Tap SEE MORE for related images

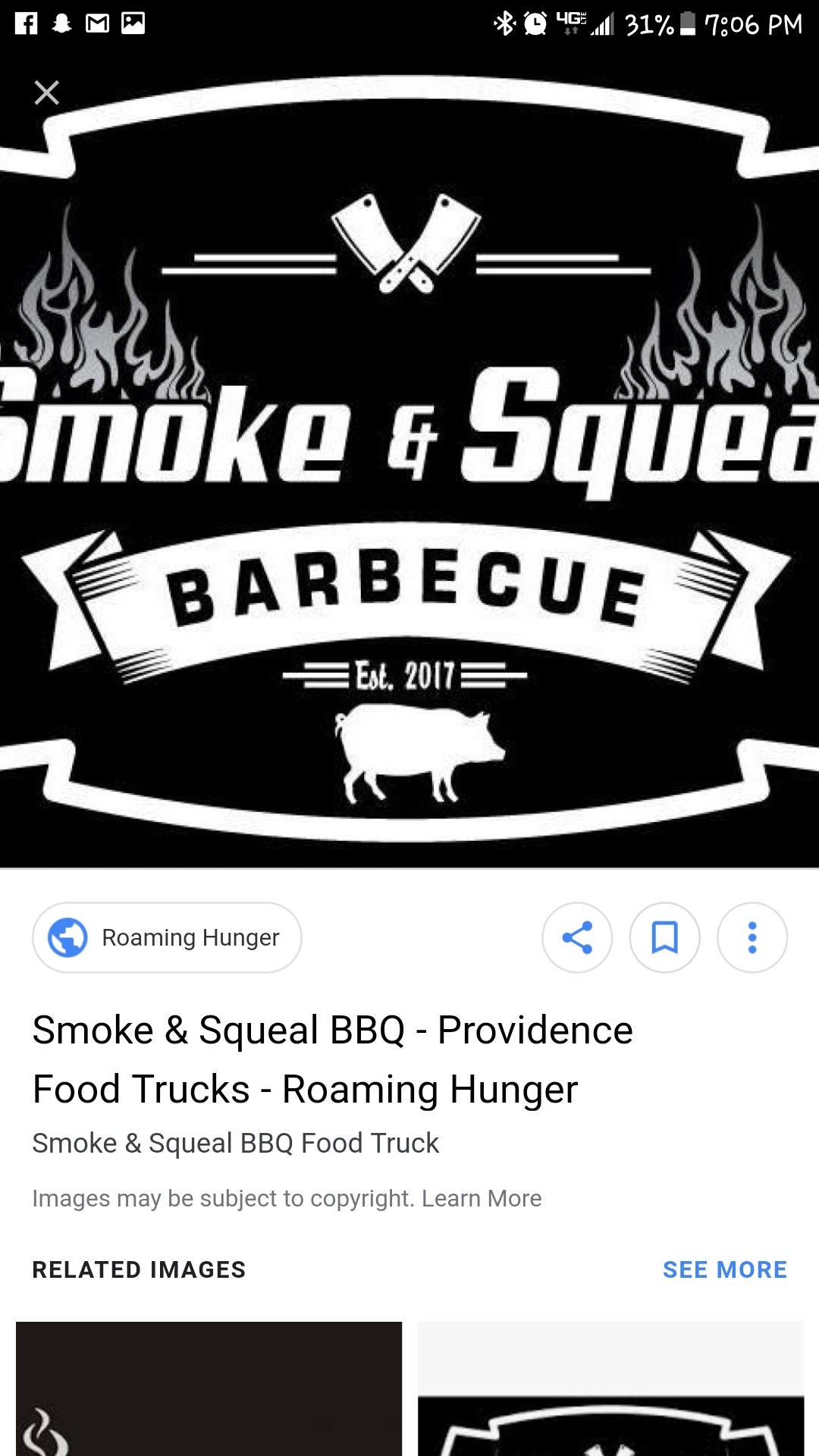[x=725, y=1269]
